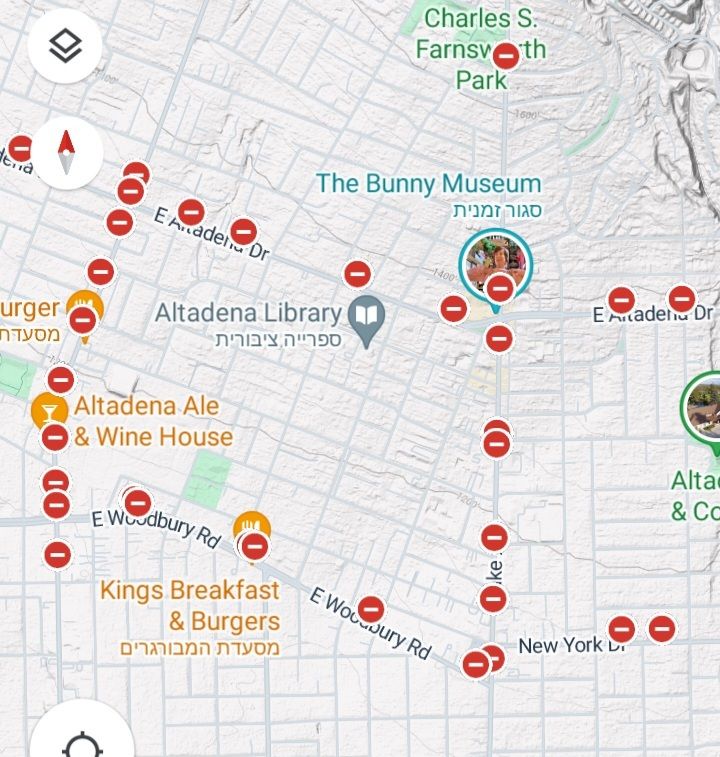The image size is (720, 757).
Task: Open the map layers button
Action: tap(65, 45)
